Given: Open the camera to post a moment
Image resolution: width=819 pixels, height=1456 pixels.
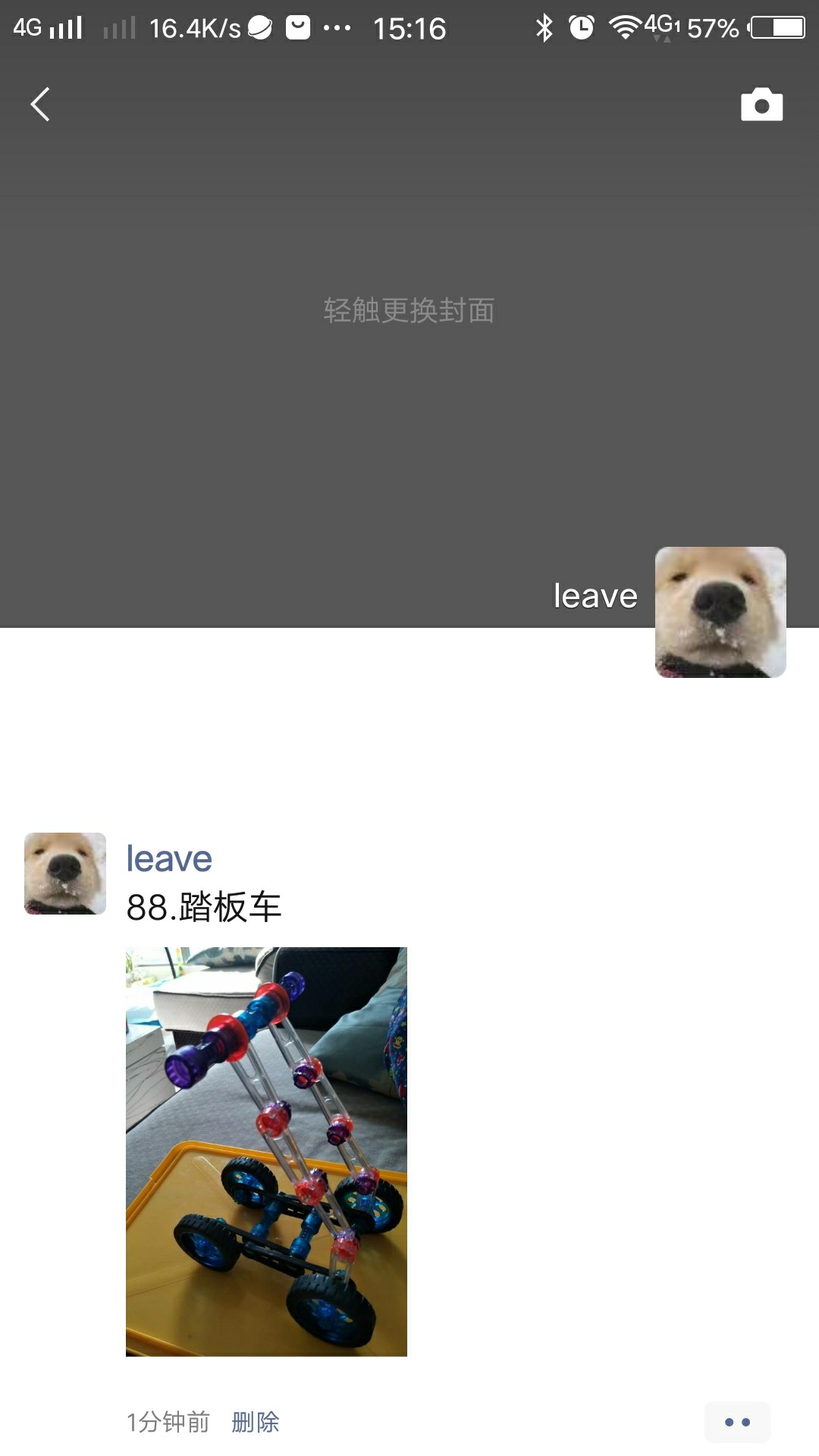Looking at the screenshot, I should (761, 105).
